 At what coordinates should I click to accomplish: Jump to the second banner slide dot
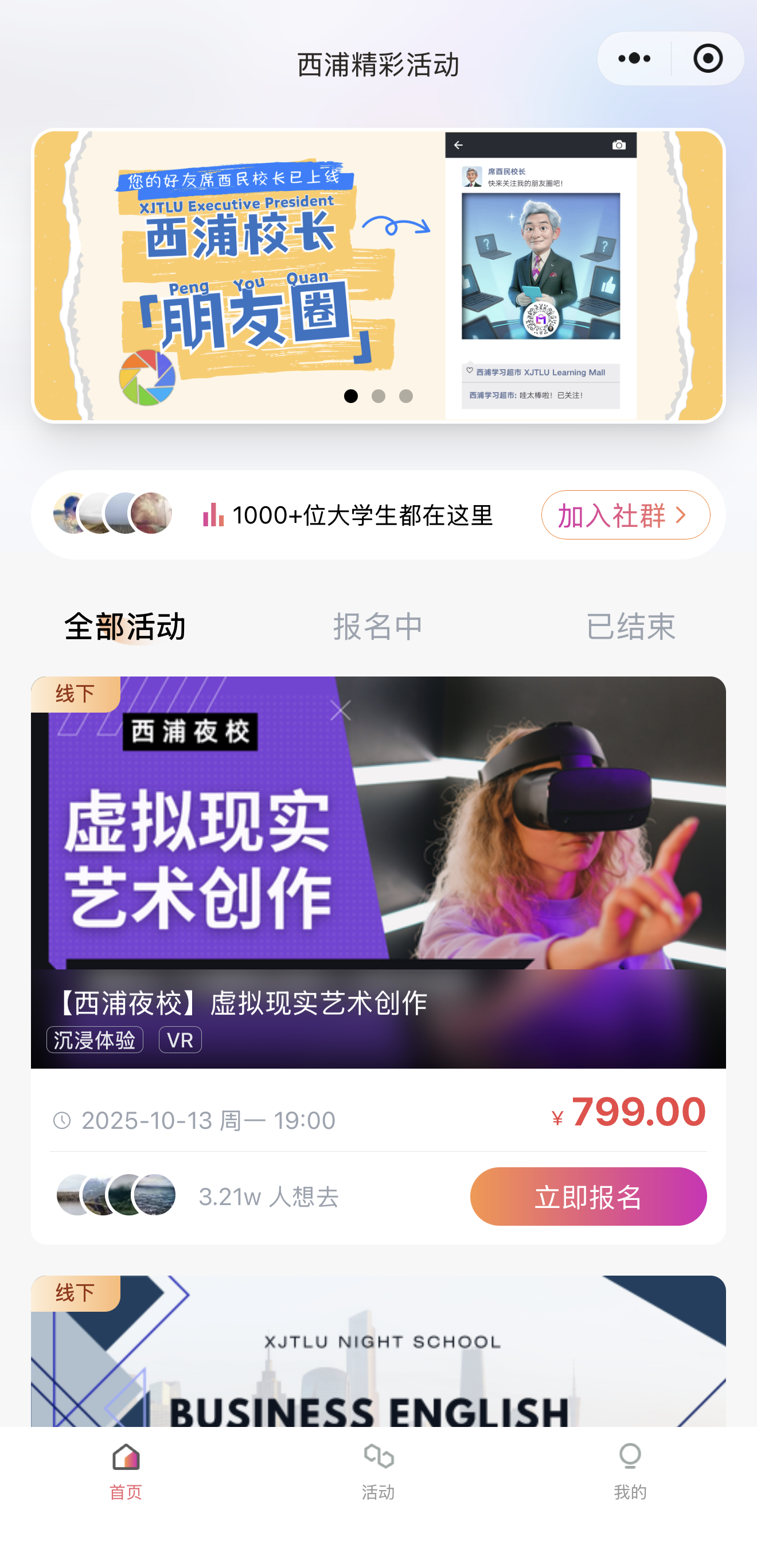378,396
